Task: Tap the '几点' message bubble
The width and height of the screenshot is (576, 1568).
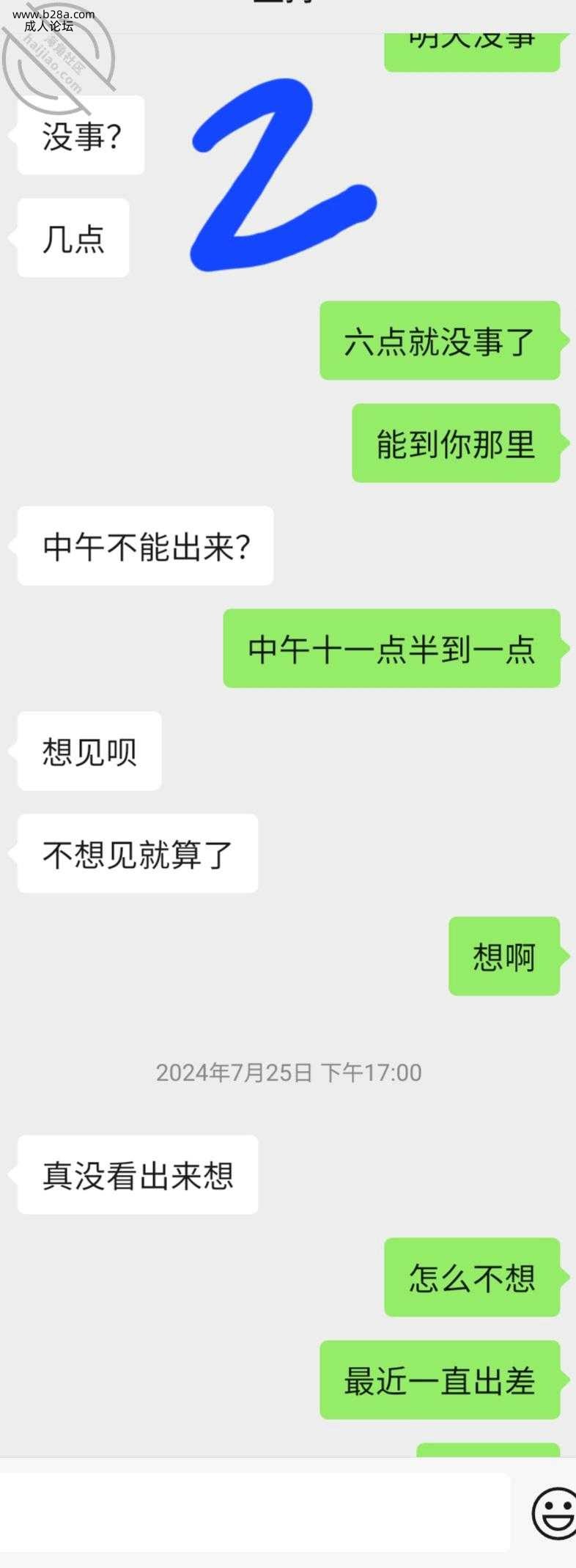Action: [72, 237]
